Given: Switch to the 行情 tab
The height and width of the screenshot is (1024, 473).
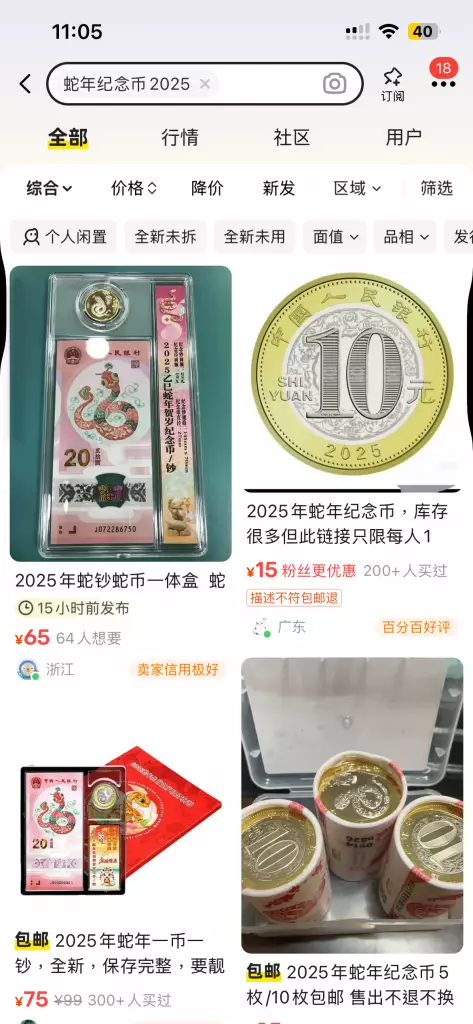Looking at the screenshot, I should pos(180,138).
